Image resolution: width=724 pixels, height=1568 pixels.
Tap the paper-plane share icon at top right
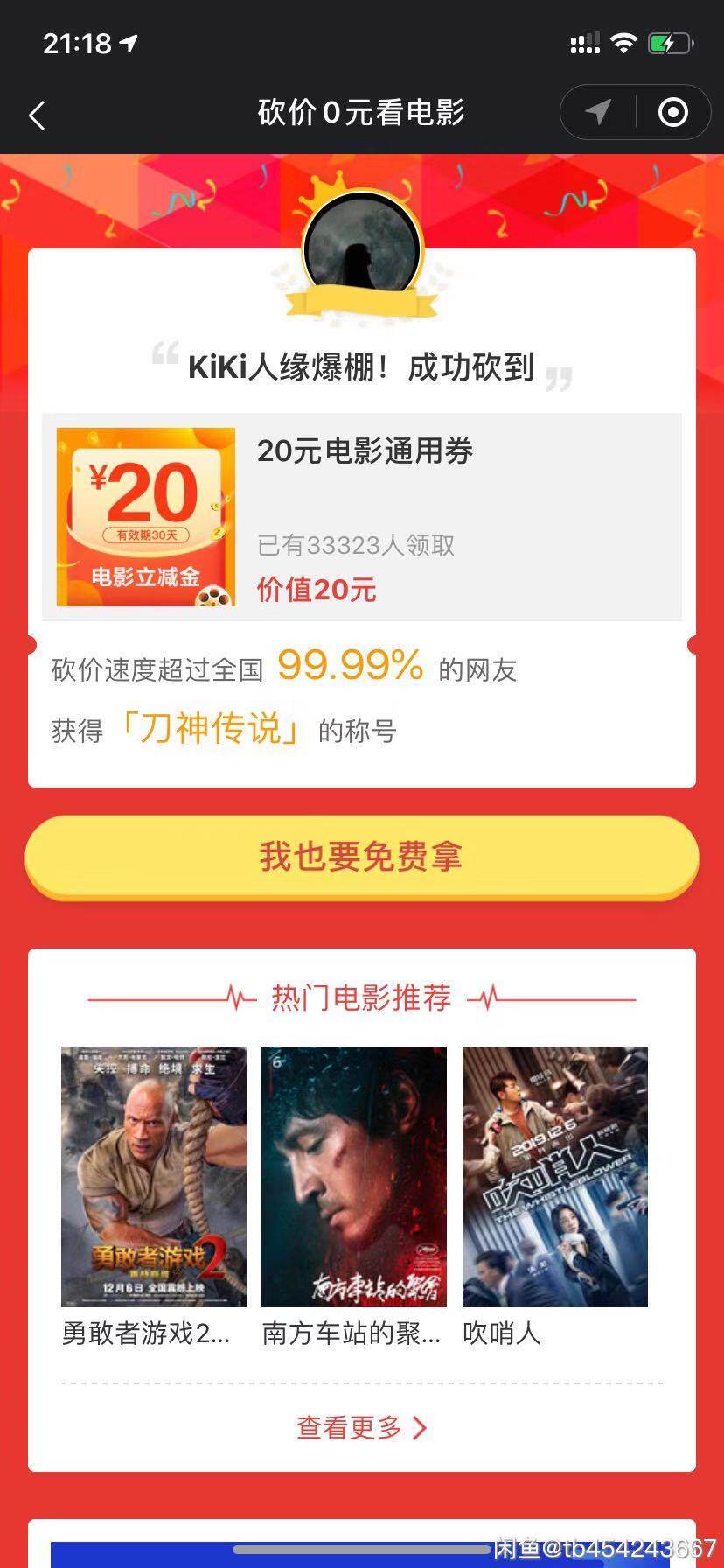coord(597,112)
